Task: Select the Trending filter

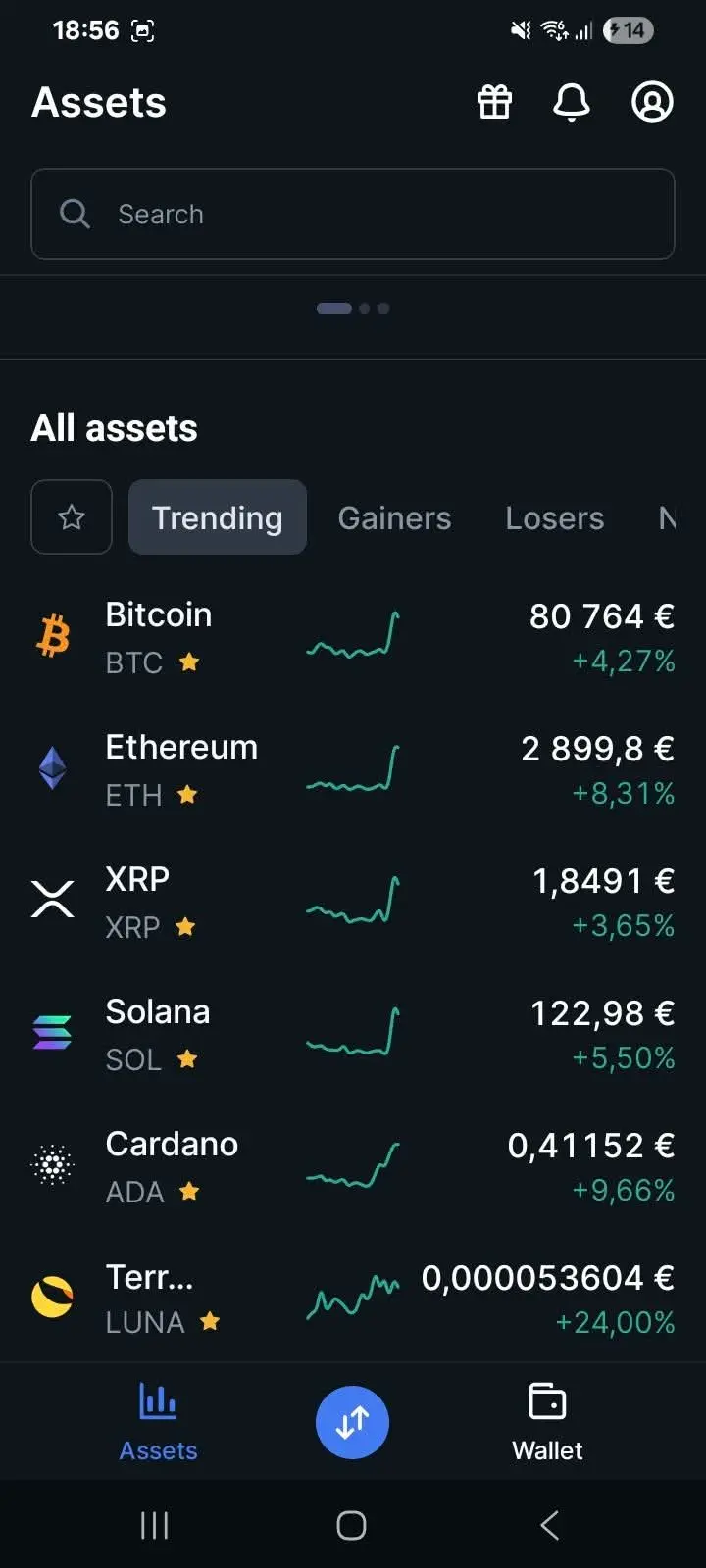Action: pos(218,516)
